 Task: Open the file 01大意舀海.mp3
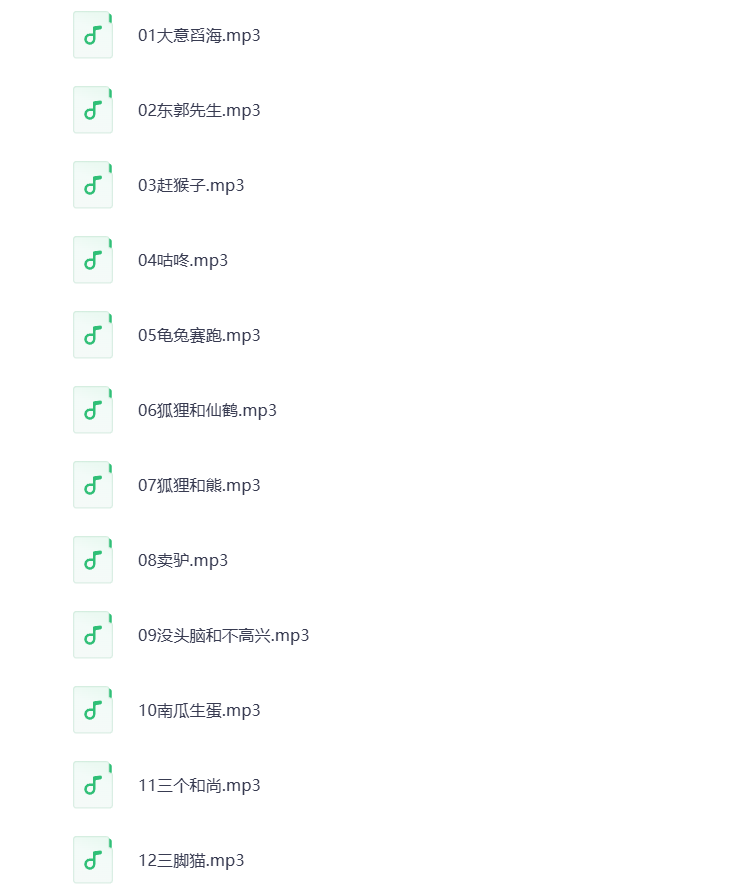coord(197,35)
